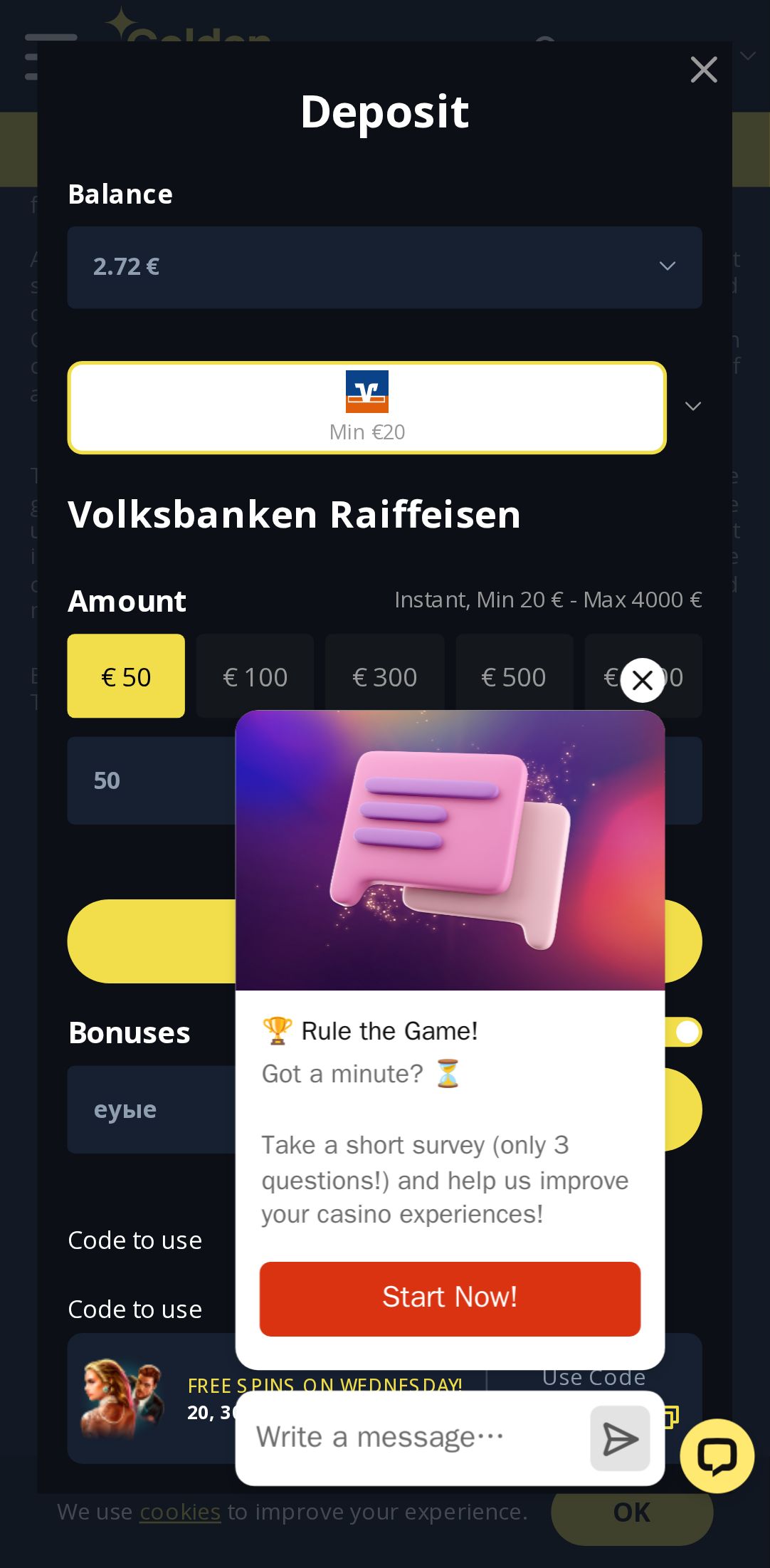Viewport: 770px width, 1568px height.
Task: Open the Balance dropdown showing 2.72 €
Action: pyautogui.click(x=384, y=267)
